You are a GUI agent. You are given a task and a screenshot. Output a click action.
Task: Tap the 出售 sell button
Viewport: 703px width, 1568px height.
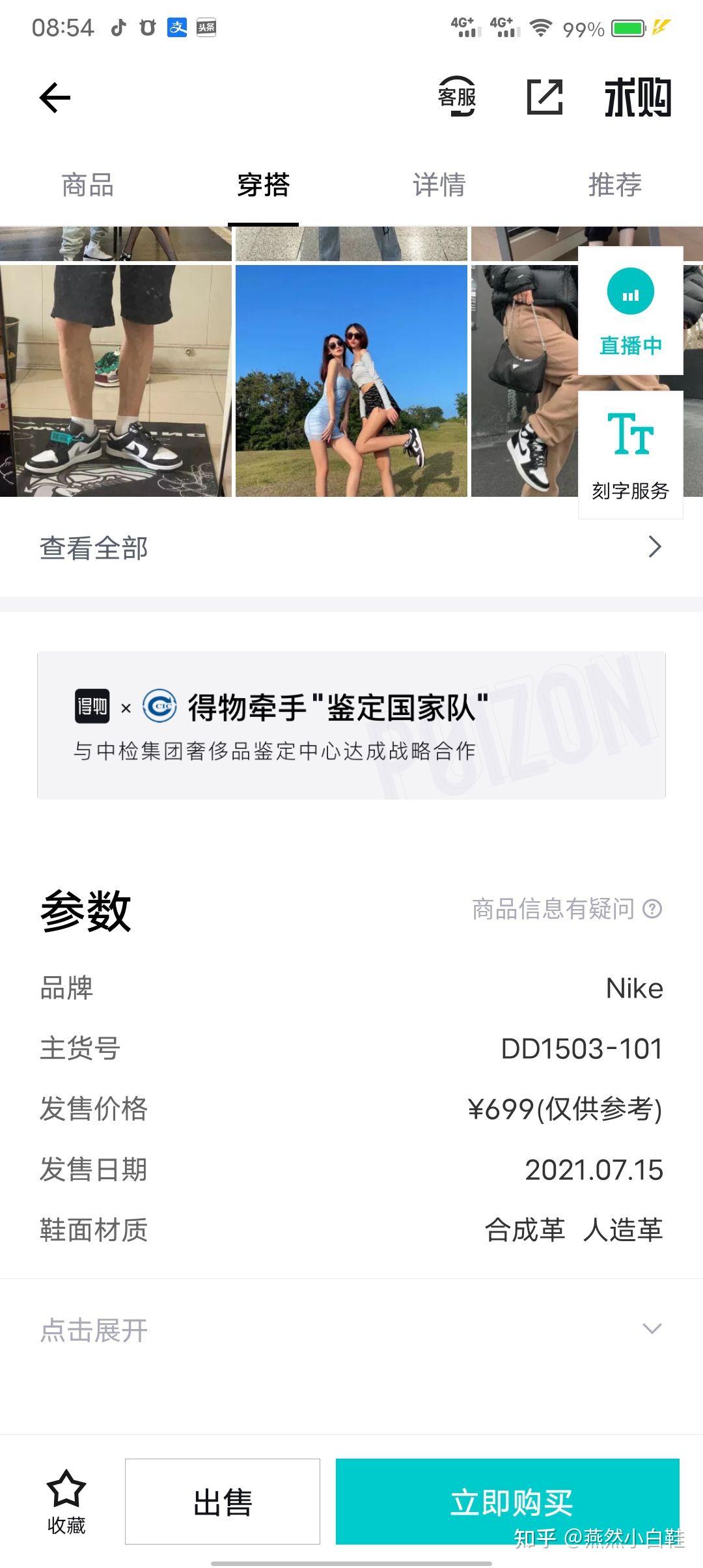click(x=223, y=1501)
